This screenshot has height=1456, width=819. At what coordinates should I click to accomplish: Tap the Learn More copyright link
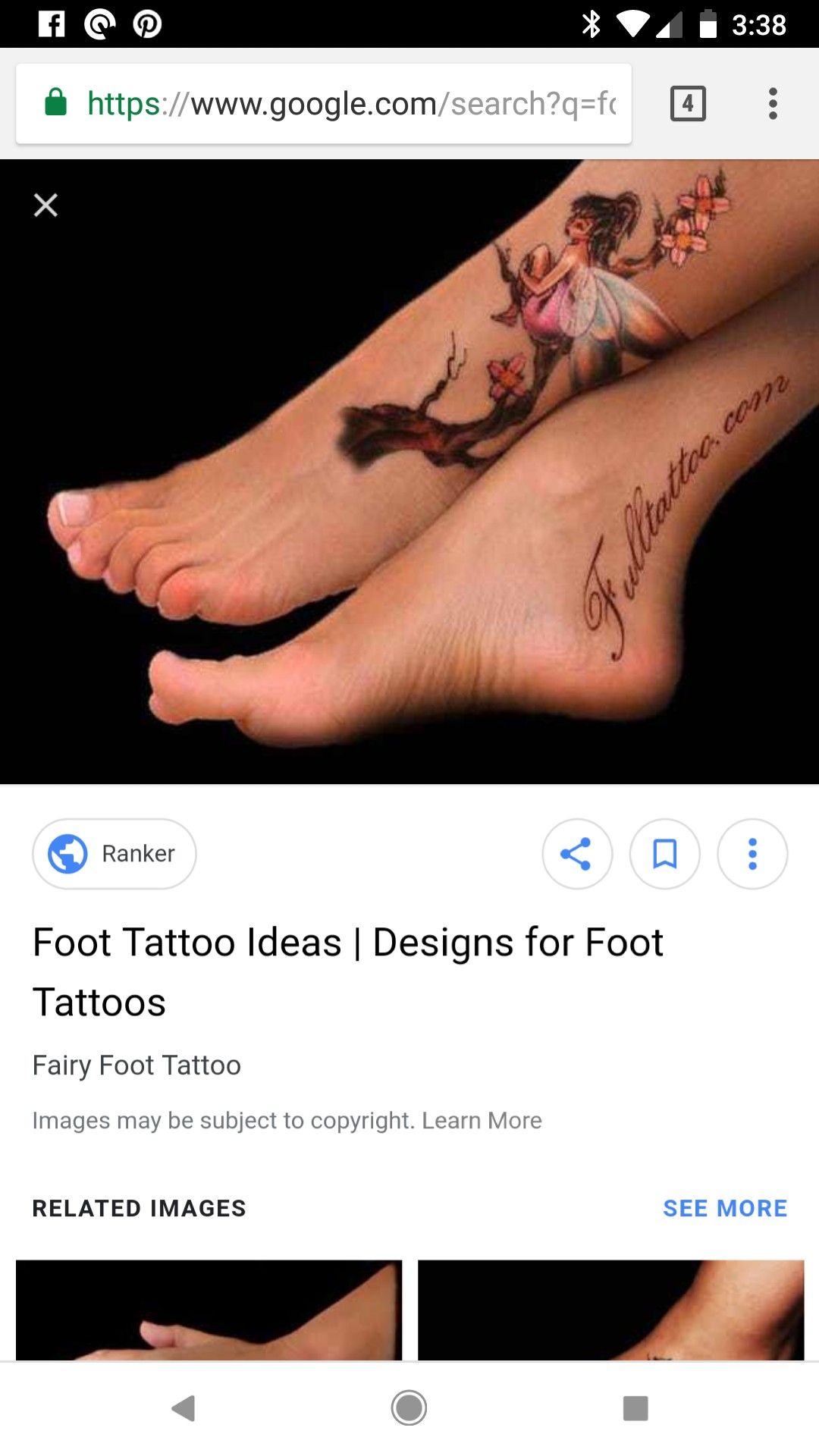[482, 1120]
